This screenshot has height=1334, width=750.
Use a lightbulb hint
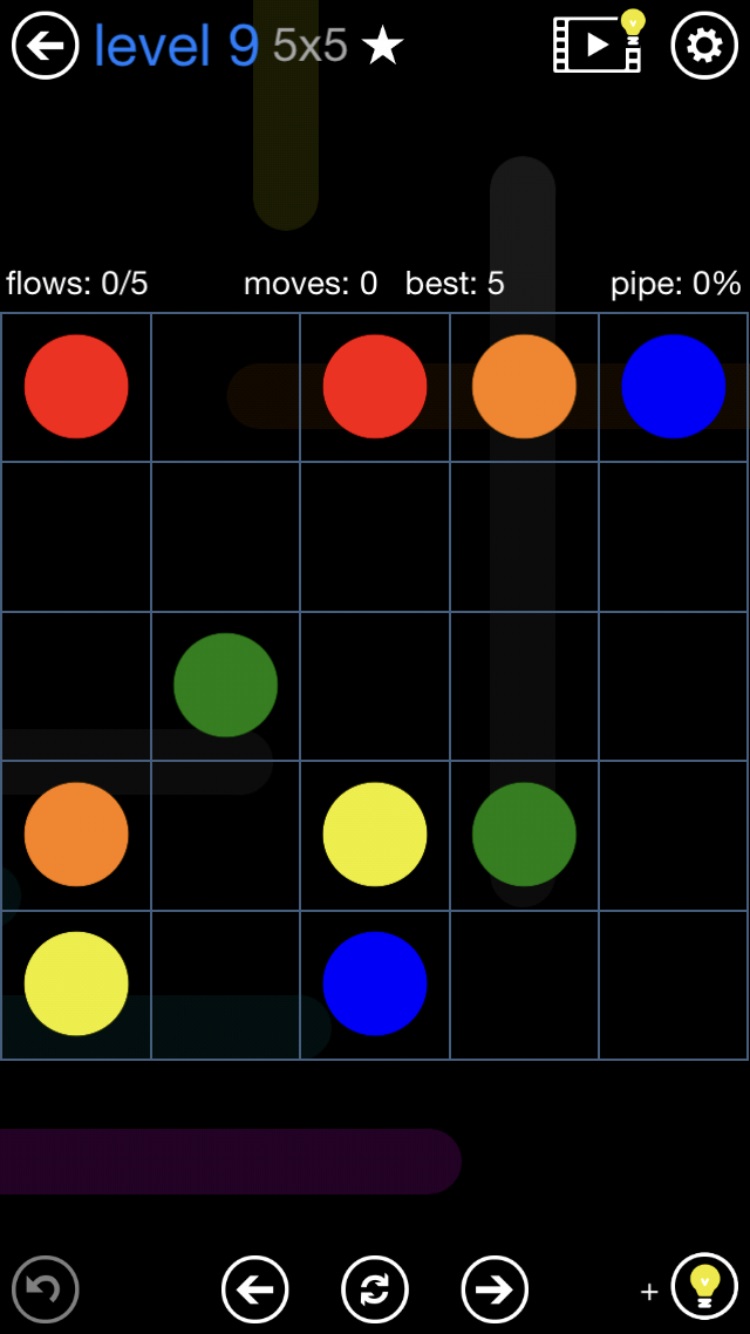pyautogui.click(x=704, y=1287)
